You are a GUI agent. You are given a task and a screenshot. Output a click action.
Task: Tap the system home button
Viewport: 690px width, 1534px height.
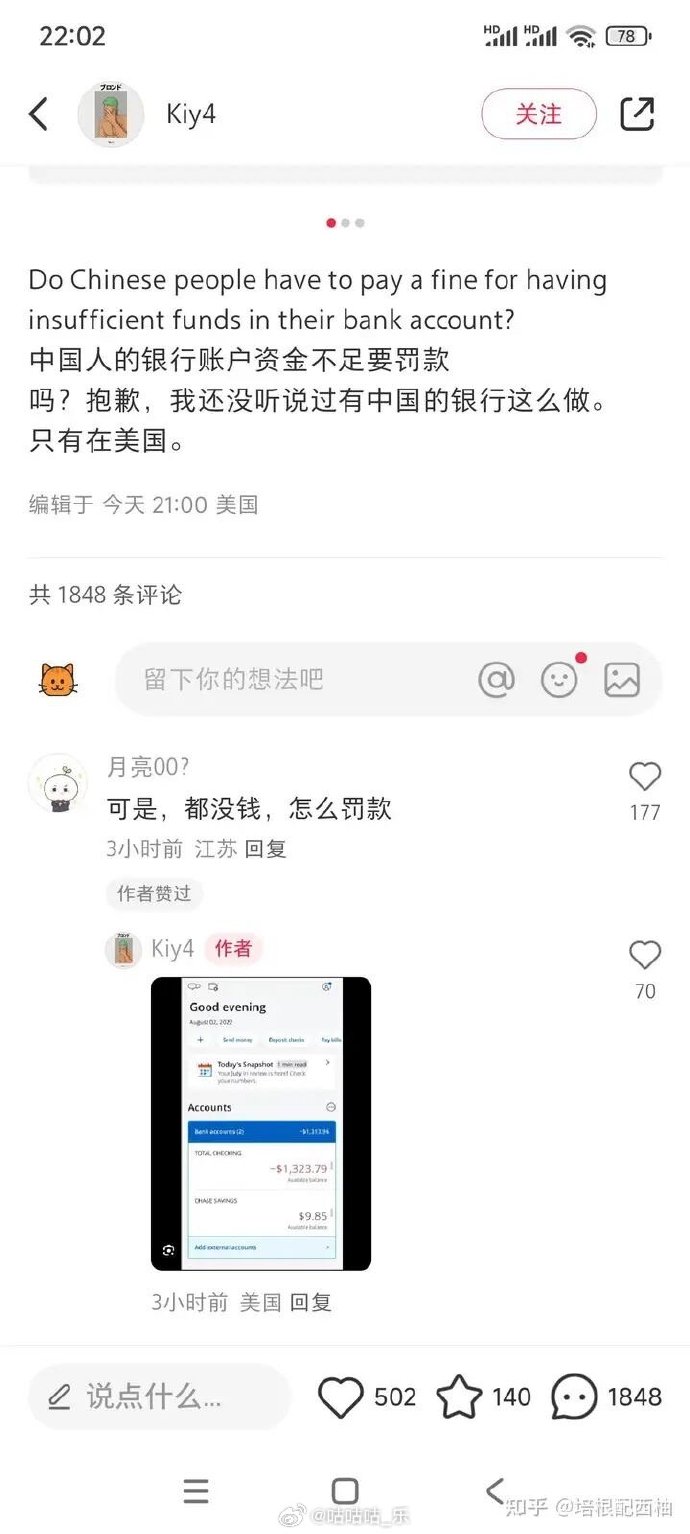pos(344,1491)
